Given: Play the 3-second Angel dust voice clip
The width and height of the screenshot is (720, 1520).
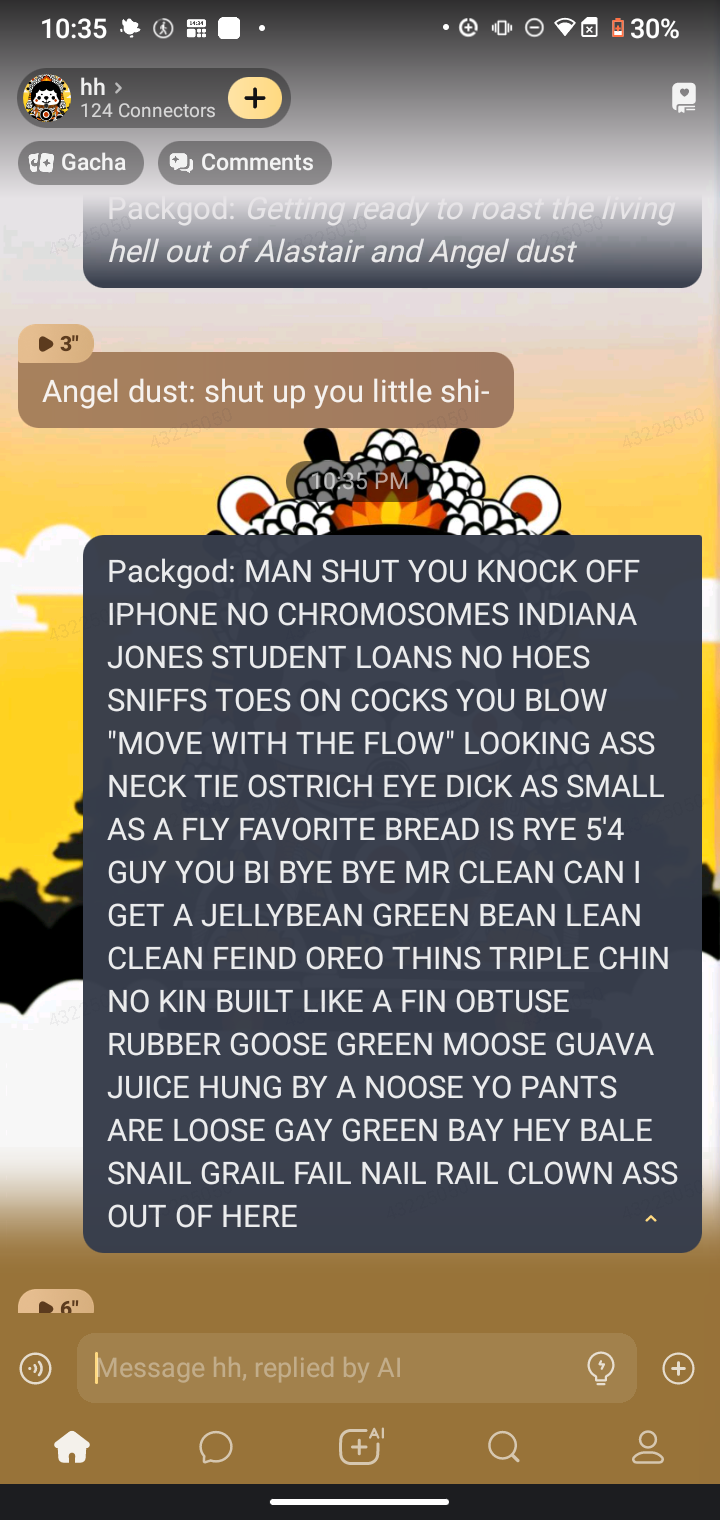Looking at the screenshot, I should point(56,344).
